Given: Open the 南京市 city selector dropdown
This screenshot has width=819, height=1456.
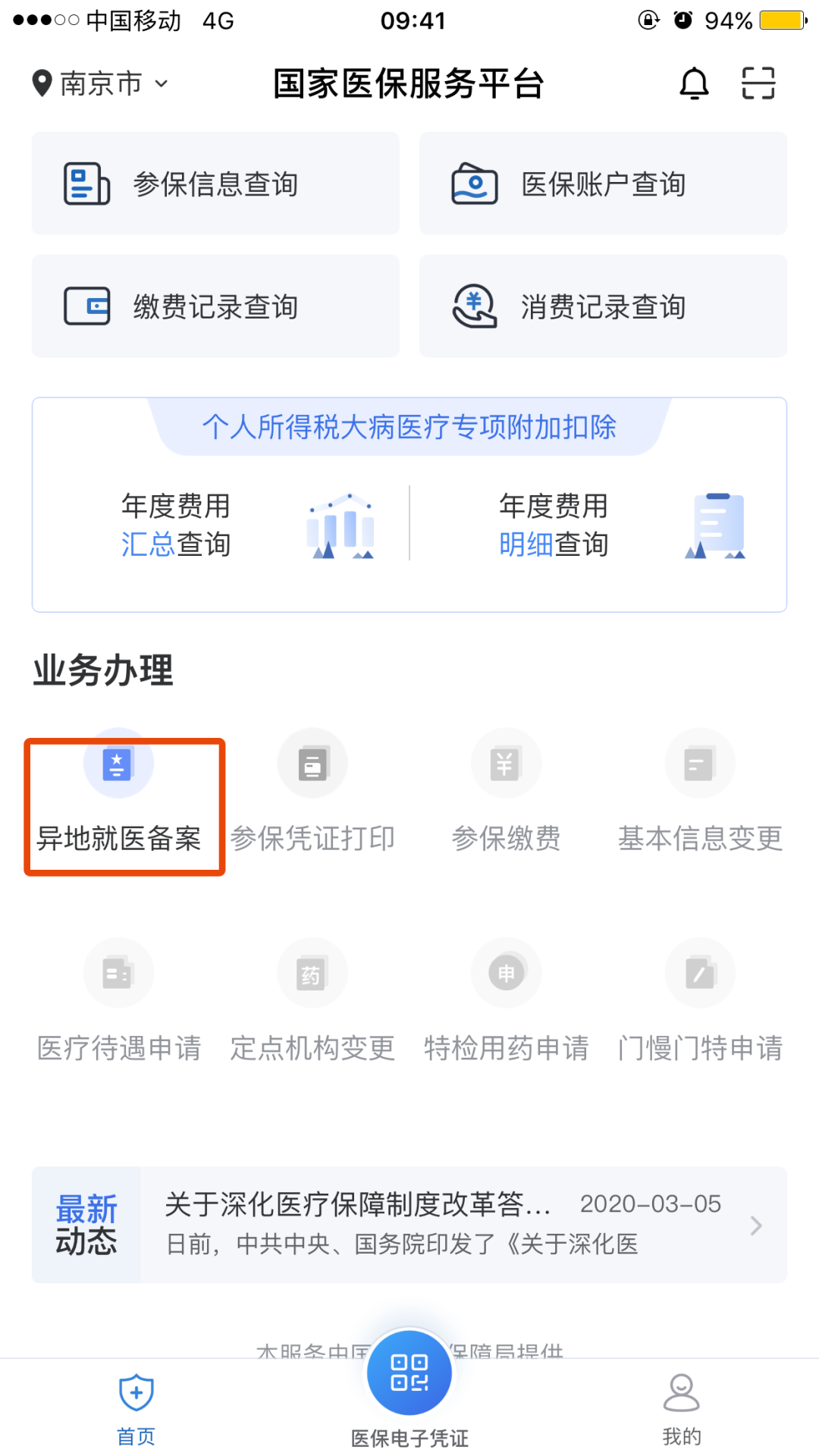Looking at the screenshot, I should point(100,83).
